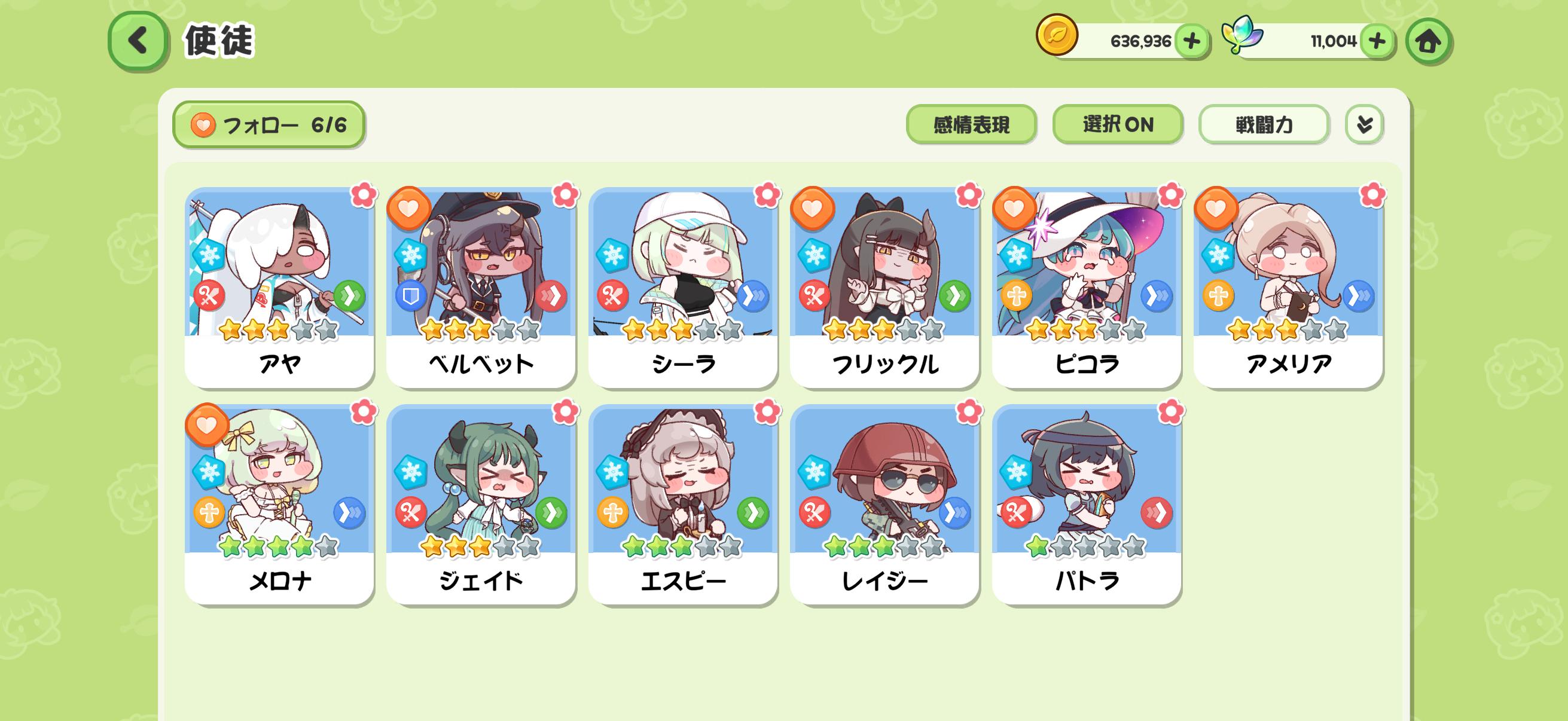This screenshot has width=1568, height=721.
Task: Add more crystal leaves
Action: tap(1376, 41)
